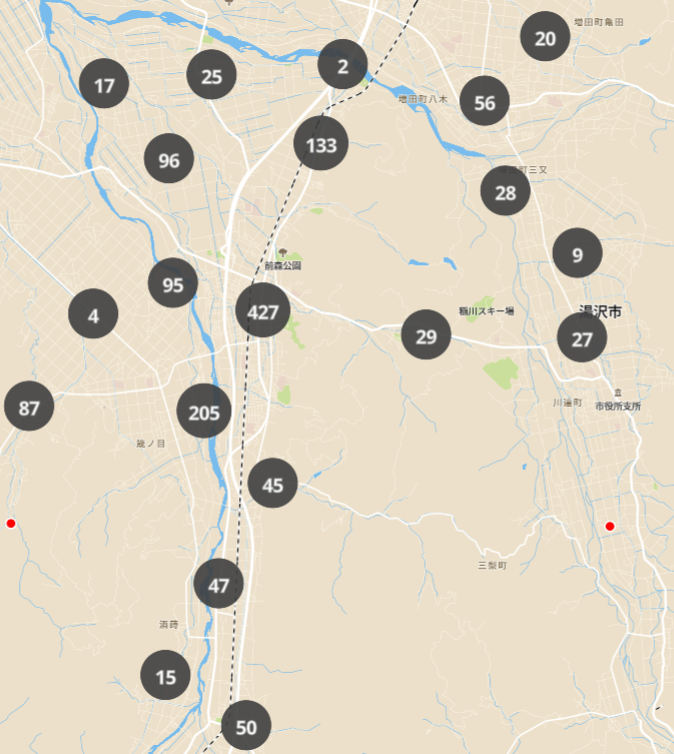The width and height of the screenshot is (674, 754).
Task: Tap the 29 cluster marker
Action: (426, 335)
